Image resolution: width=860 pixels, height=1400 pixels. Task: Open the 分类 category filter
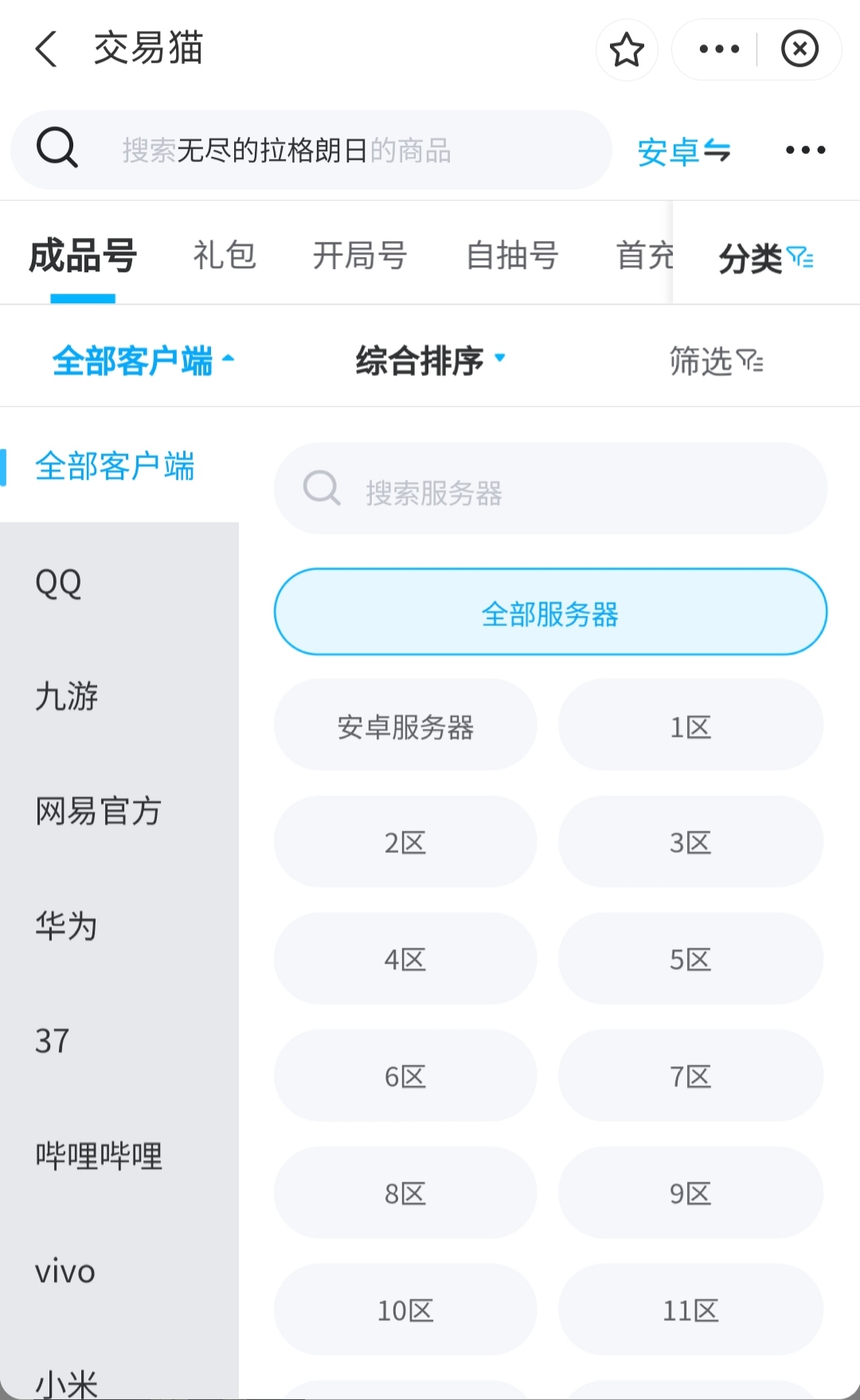click(x=765, y=258)
